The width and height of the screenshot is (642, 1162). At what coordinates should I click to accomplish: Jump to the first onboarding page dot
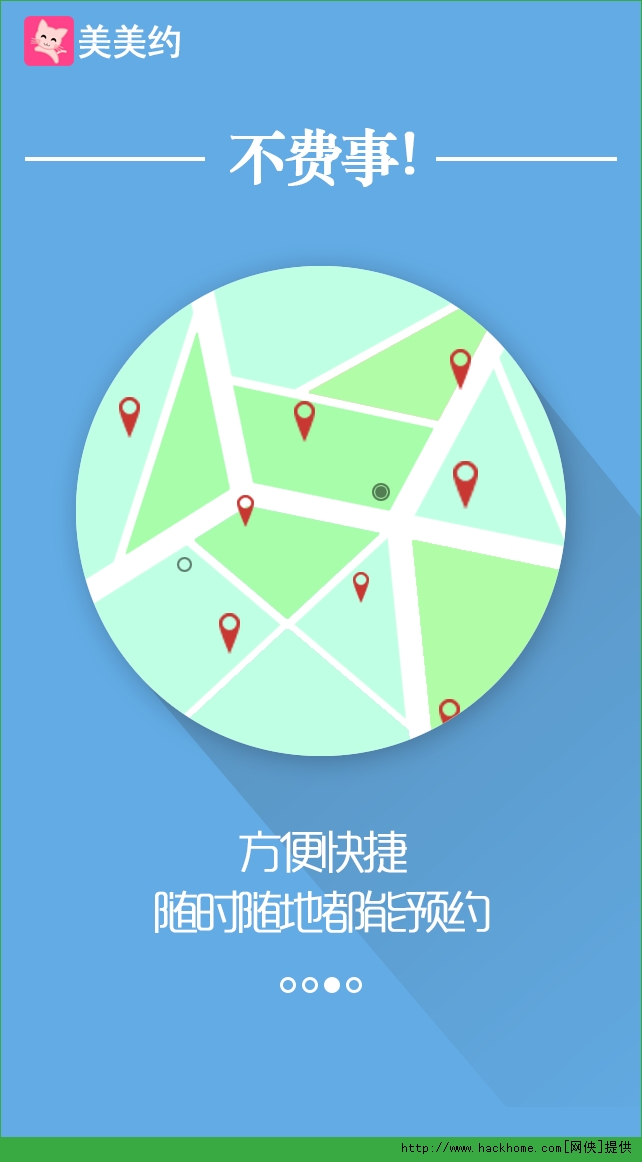point(288,985)
